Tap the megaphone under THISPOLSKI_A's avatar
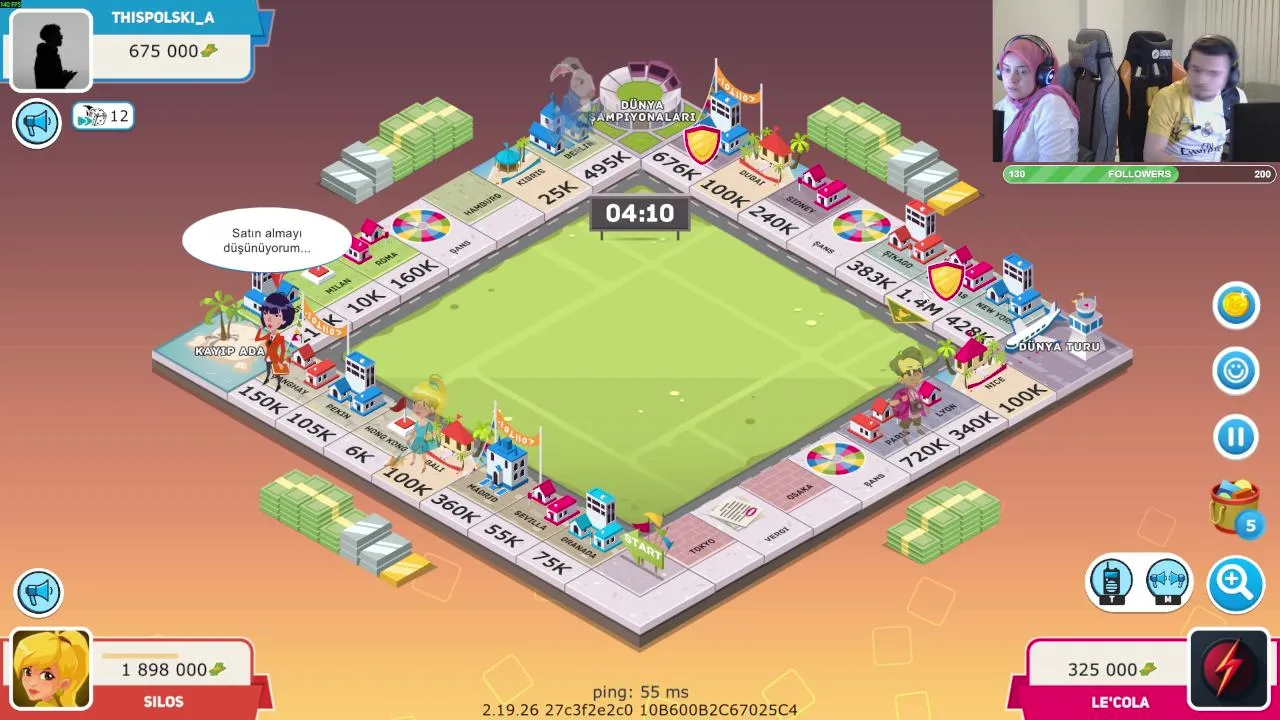Screen dimensions: 1280x720 (37, 123)
